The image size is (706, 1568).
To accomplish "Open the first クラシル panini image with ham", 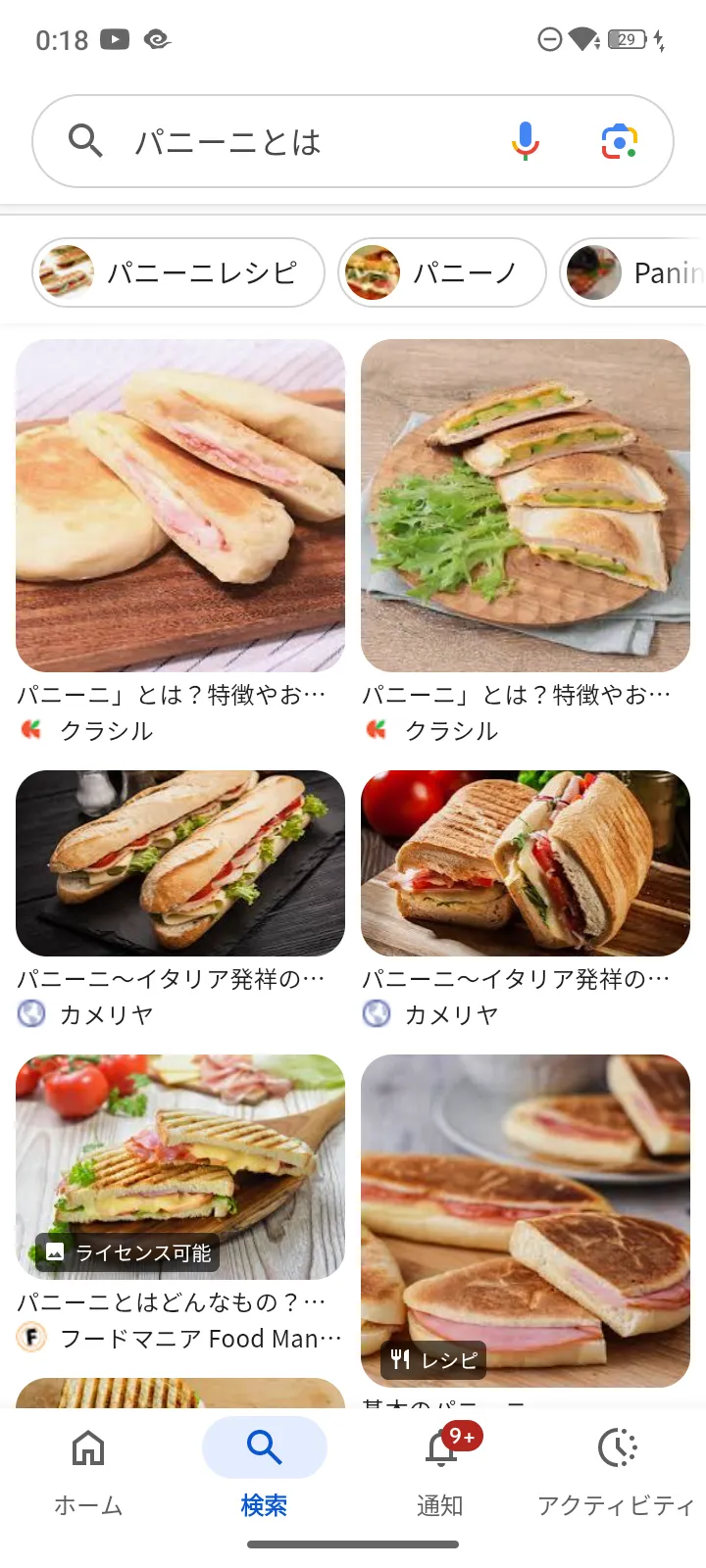I will [180, 506].
